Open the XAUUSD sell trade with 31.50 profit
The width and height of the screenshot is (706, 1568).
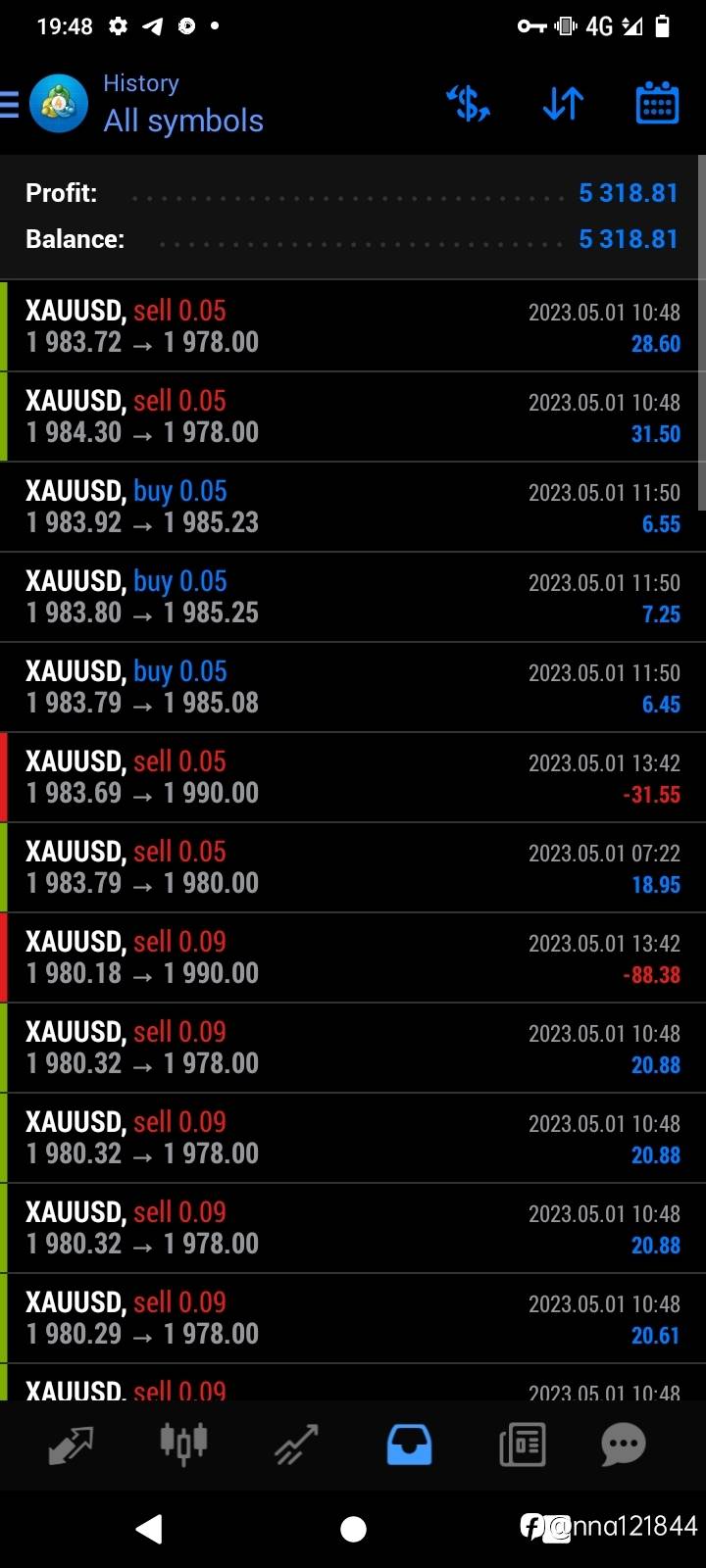[353, 416]
